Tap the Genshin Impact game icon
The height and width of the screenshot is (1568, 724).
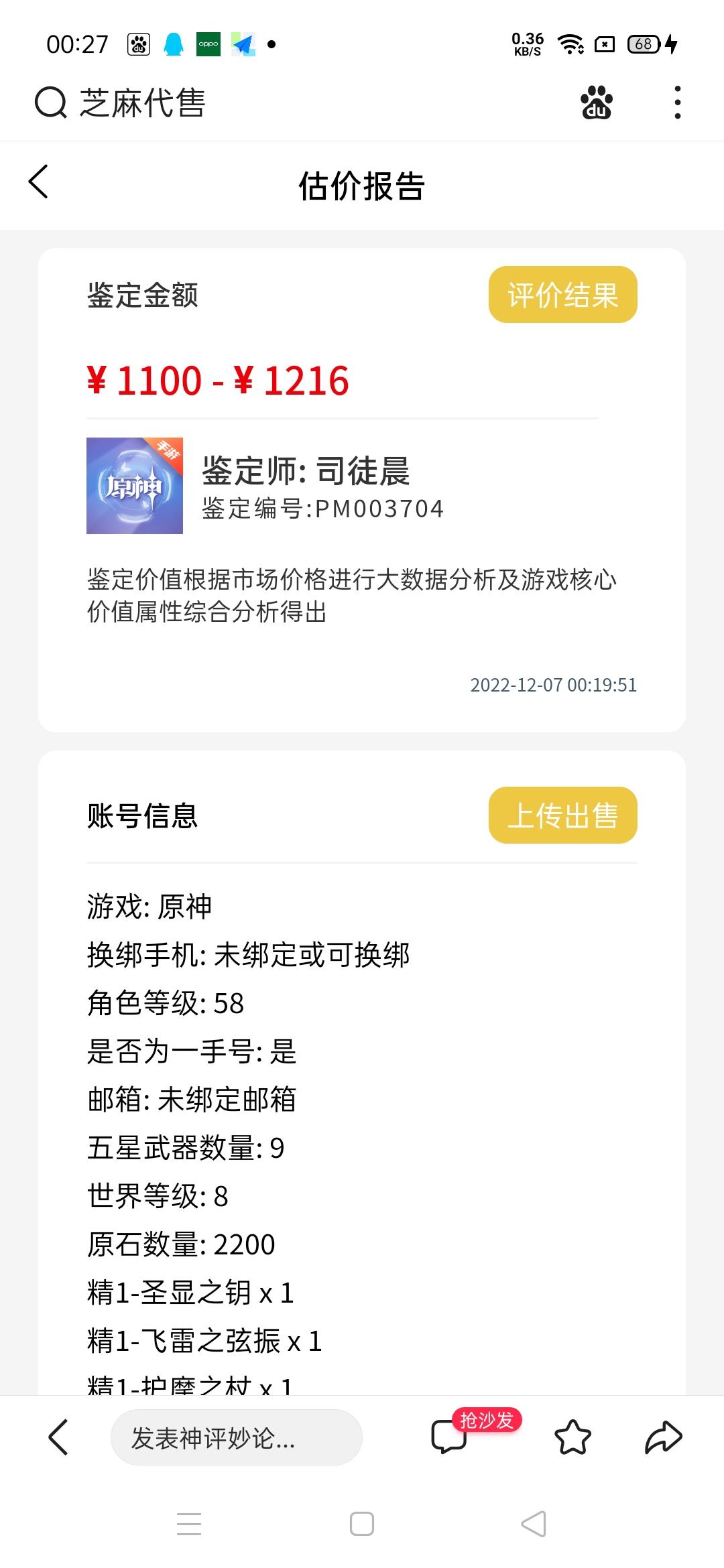tap(133, 486)
